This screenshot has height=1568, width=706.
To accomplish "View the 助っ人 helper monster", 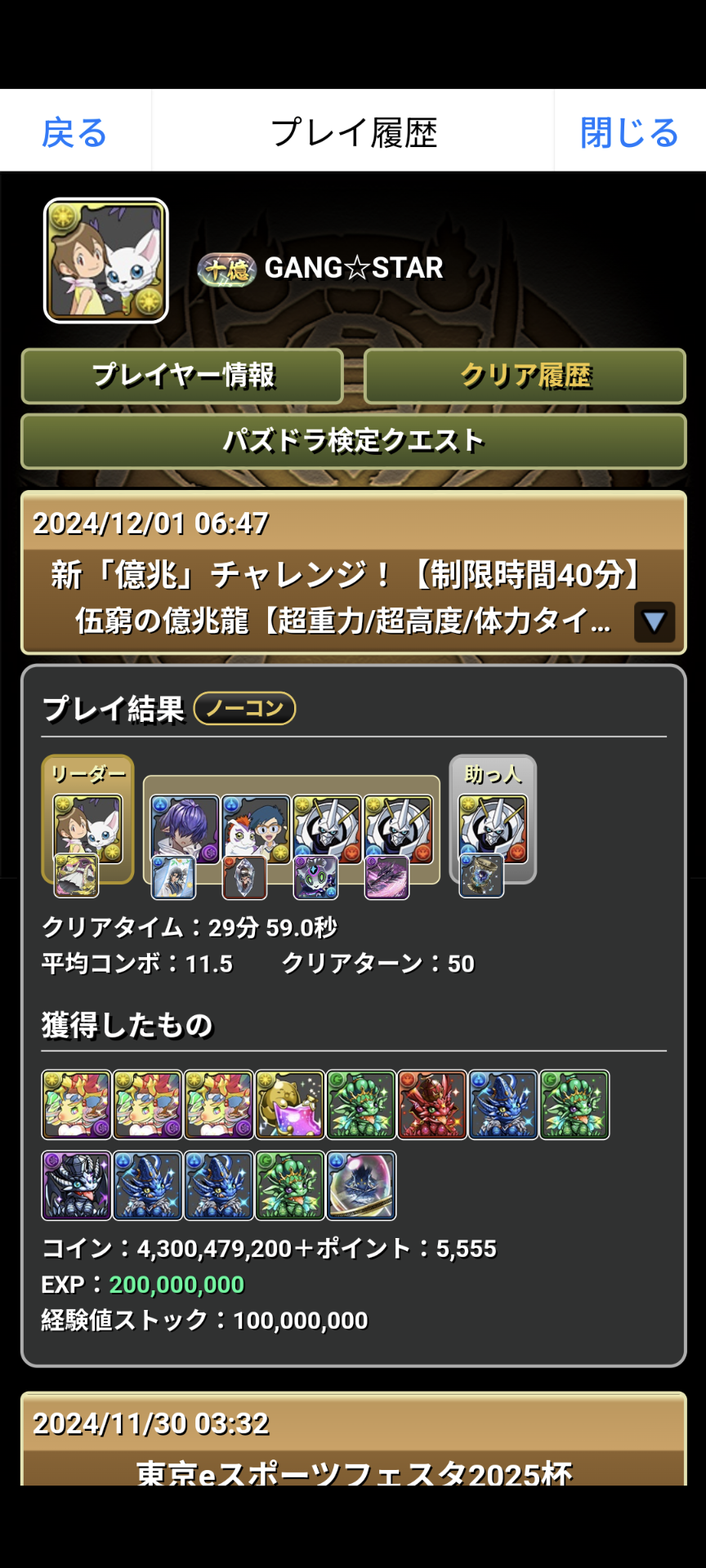I will [x=493, y=827].
